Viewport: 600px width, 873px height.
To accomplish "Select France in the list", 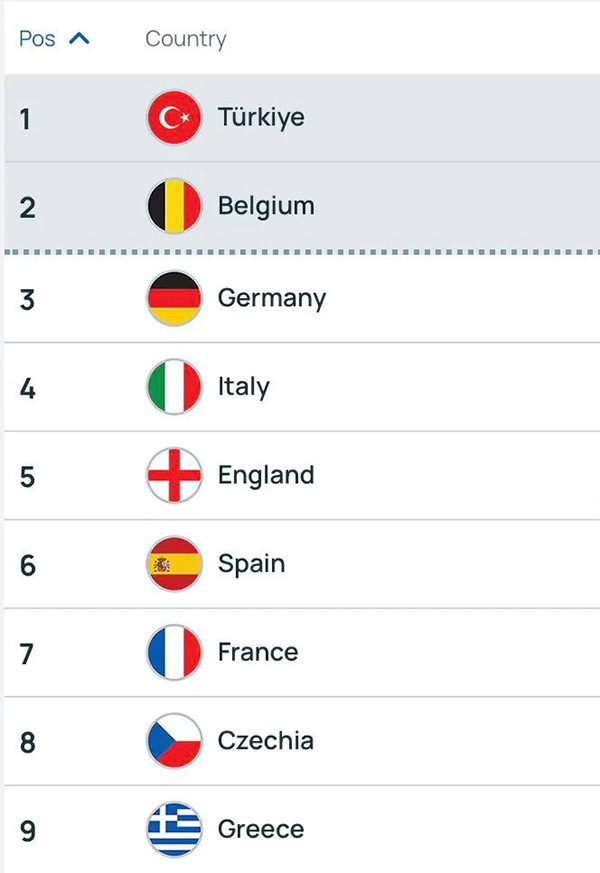I will pyautogui.click(x=258, y=652).
